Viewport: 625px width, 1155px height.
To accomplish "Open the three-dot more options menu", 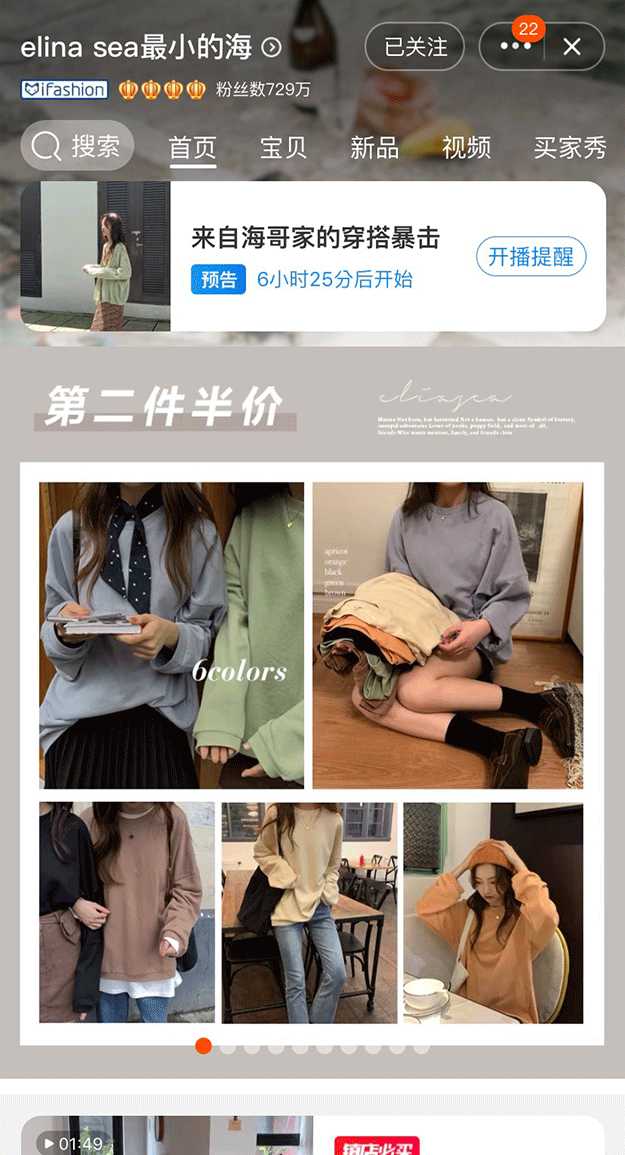I will pos(515,47).
